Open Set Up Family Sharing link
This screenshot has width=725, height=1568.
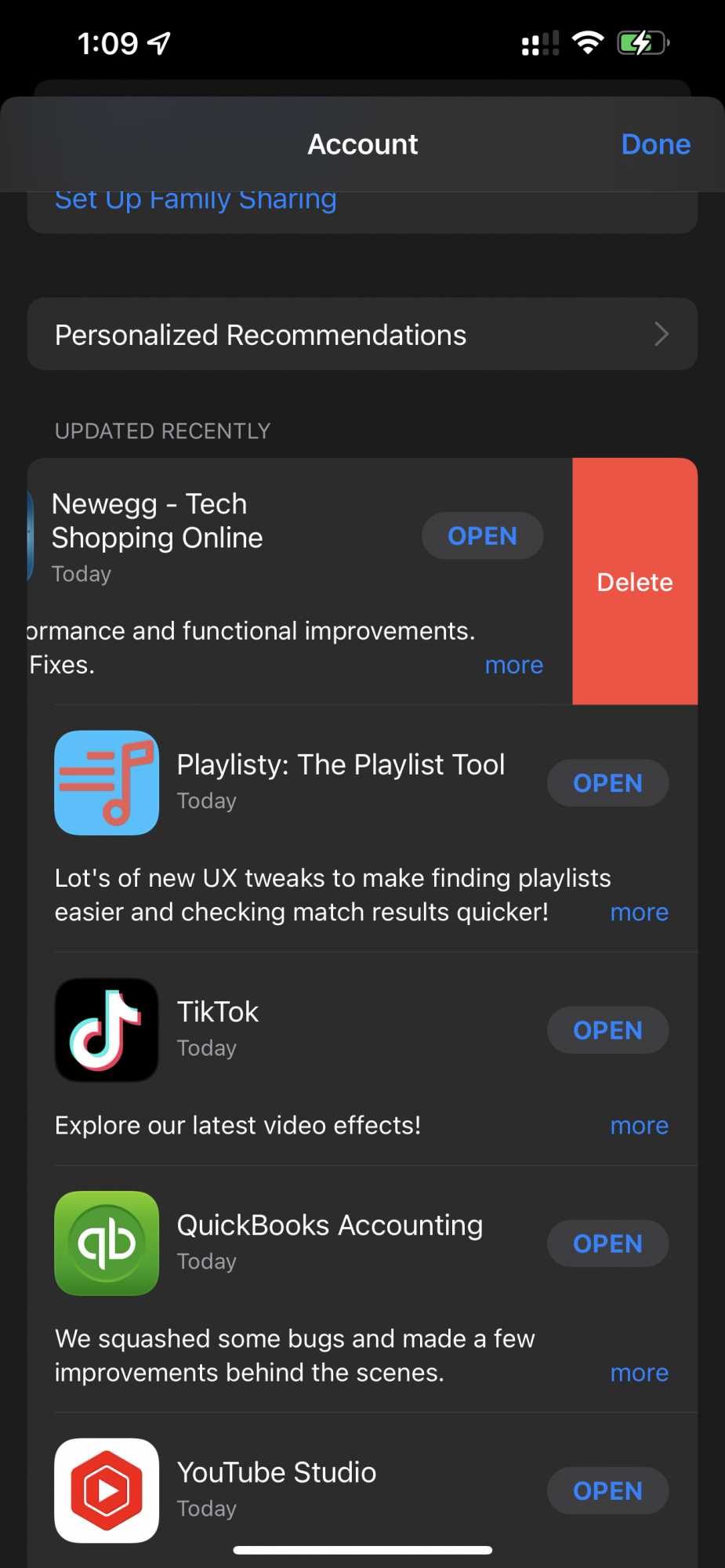click(x=196, y=200)
